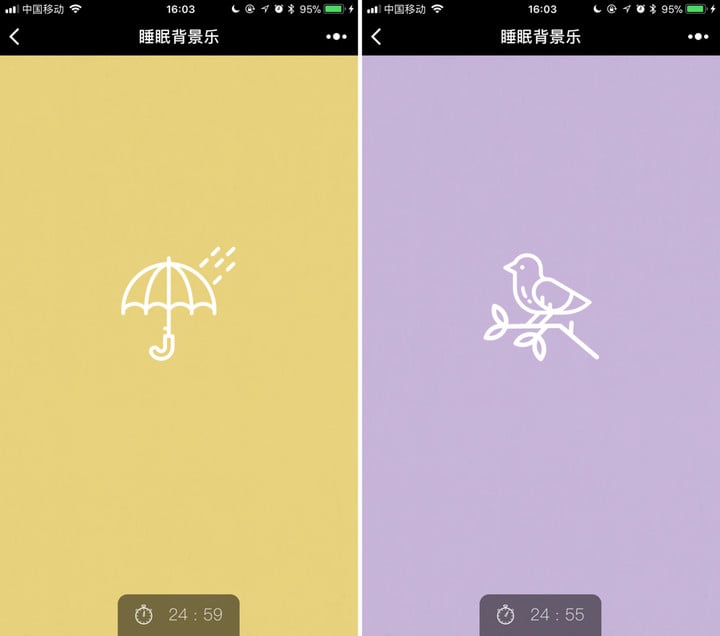This screenshot has width=720, height=636.
Task: Go back from the yellow rain screen
Action: click(x=15, y=37)
